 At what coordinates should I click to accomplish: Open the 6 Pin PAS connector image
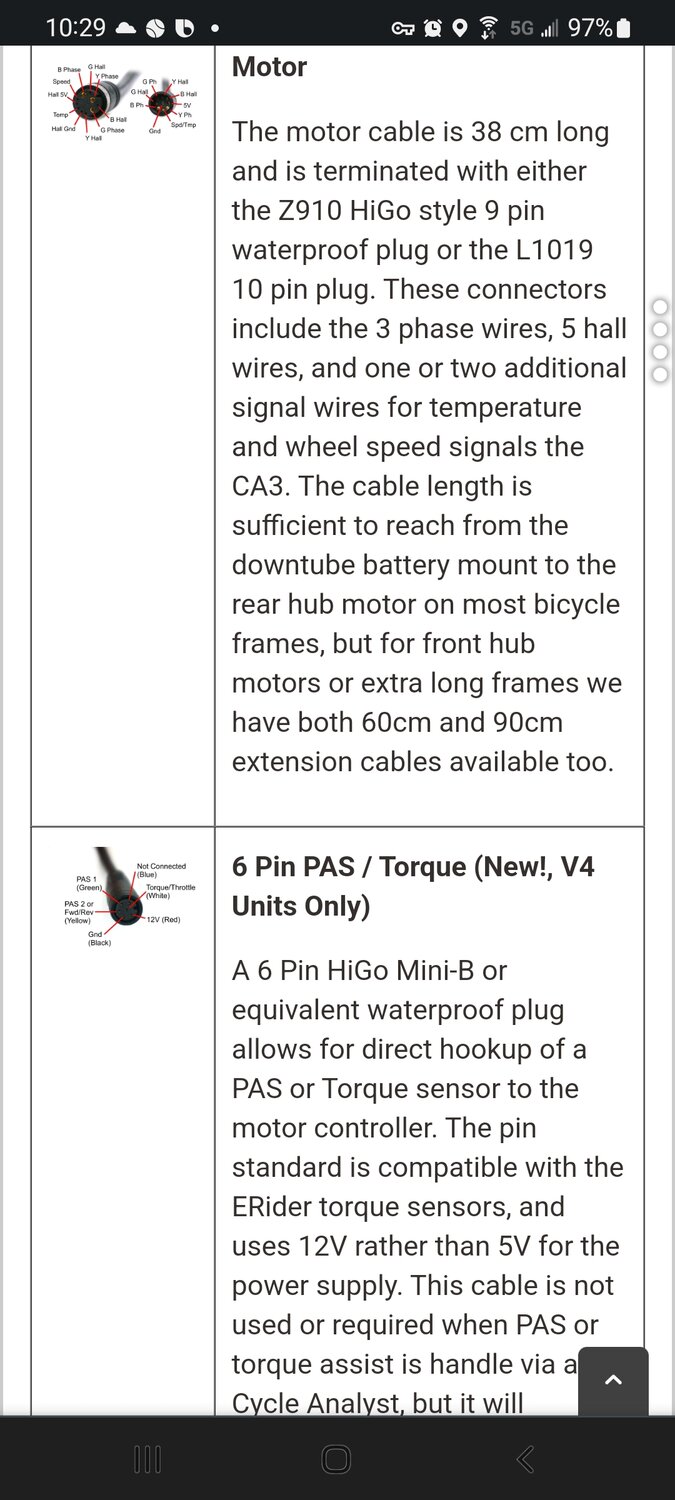(124, 897)
